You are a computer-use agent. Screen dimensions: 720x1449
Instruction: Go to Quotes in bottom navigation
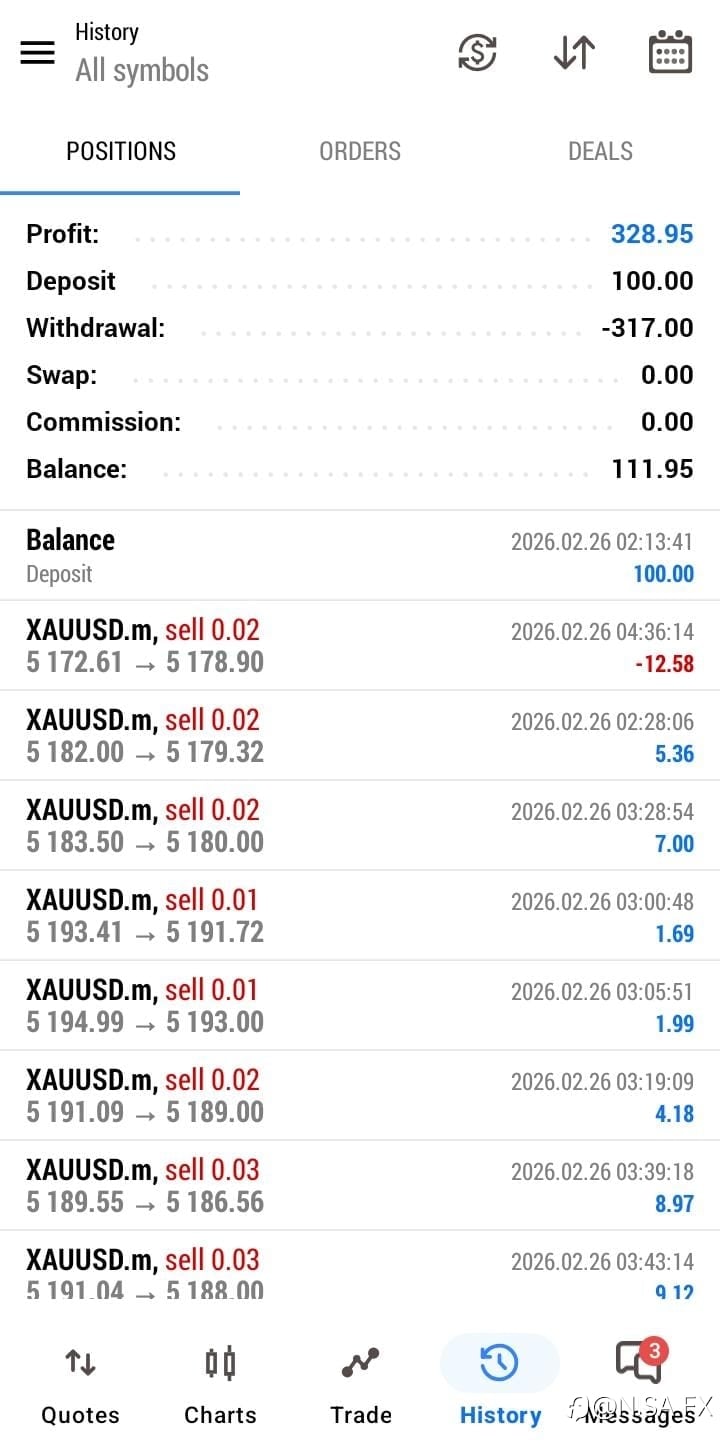(80, 1385)
